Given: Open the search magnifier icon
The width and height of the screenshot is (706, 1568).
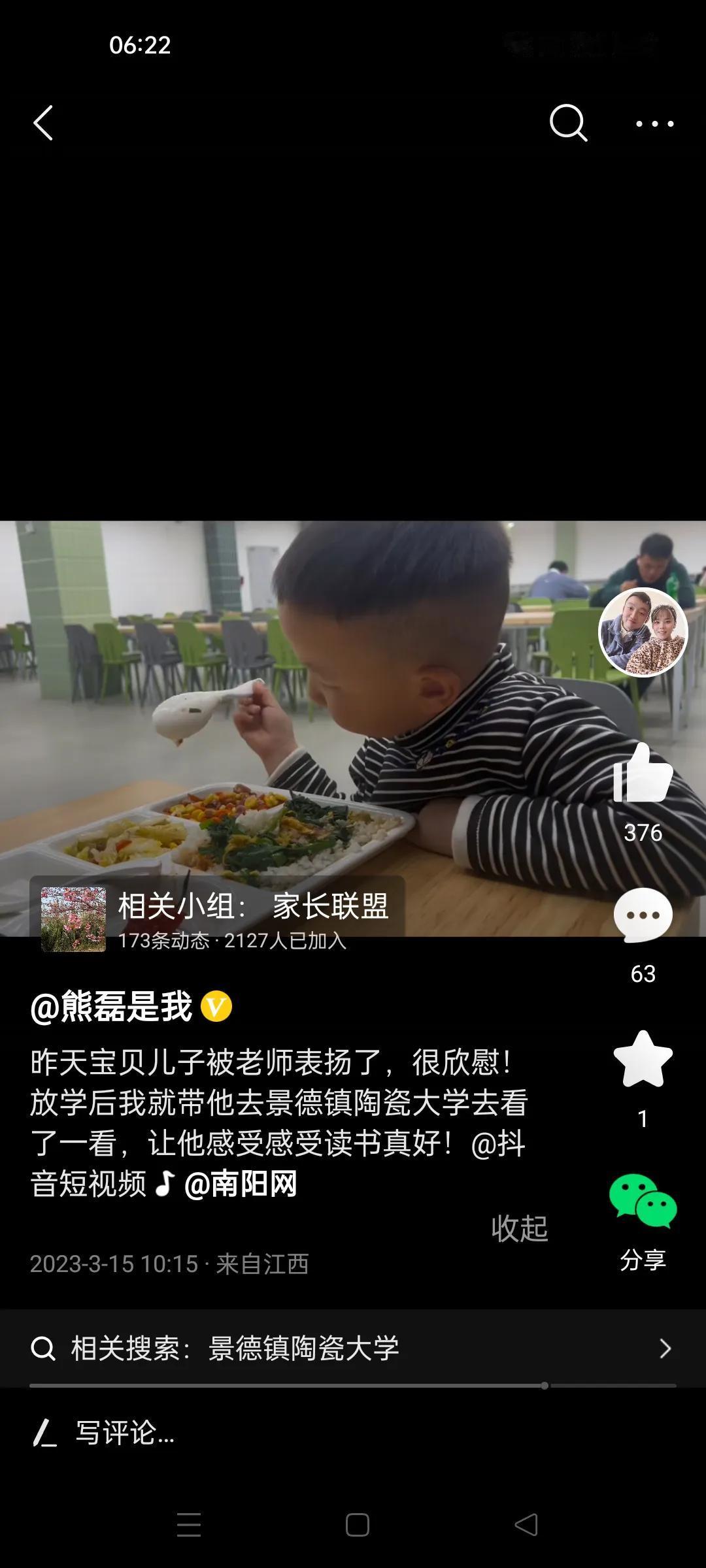Looking at the screenshot, I should coord(567,123).
